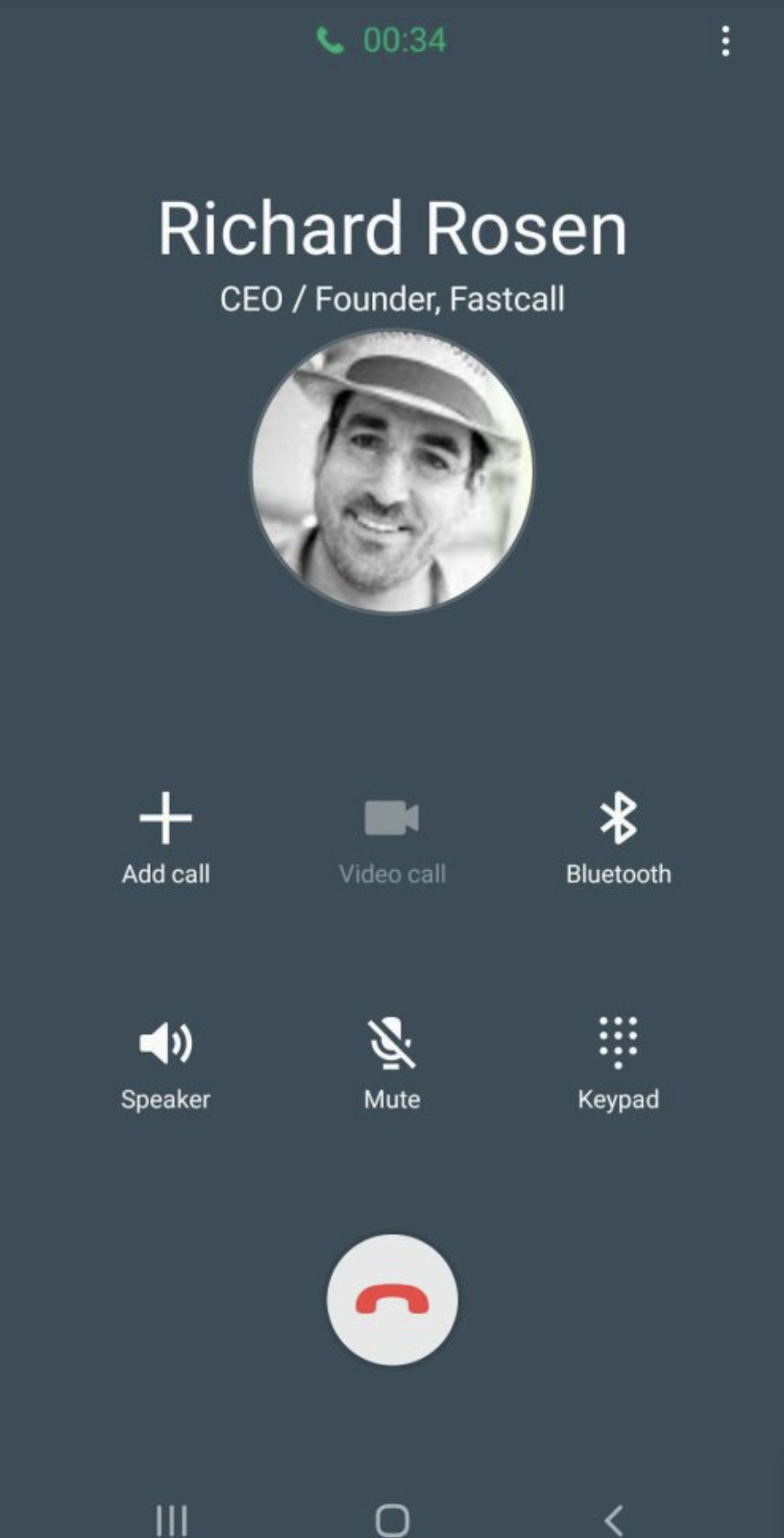Open the three-dot overflow menu
Screen dimensions: 784x1538
(725, 41)
